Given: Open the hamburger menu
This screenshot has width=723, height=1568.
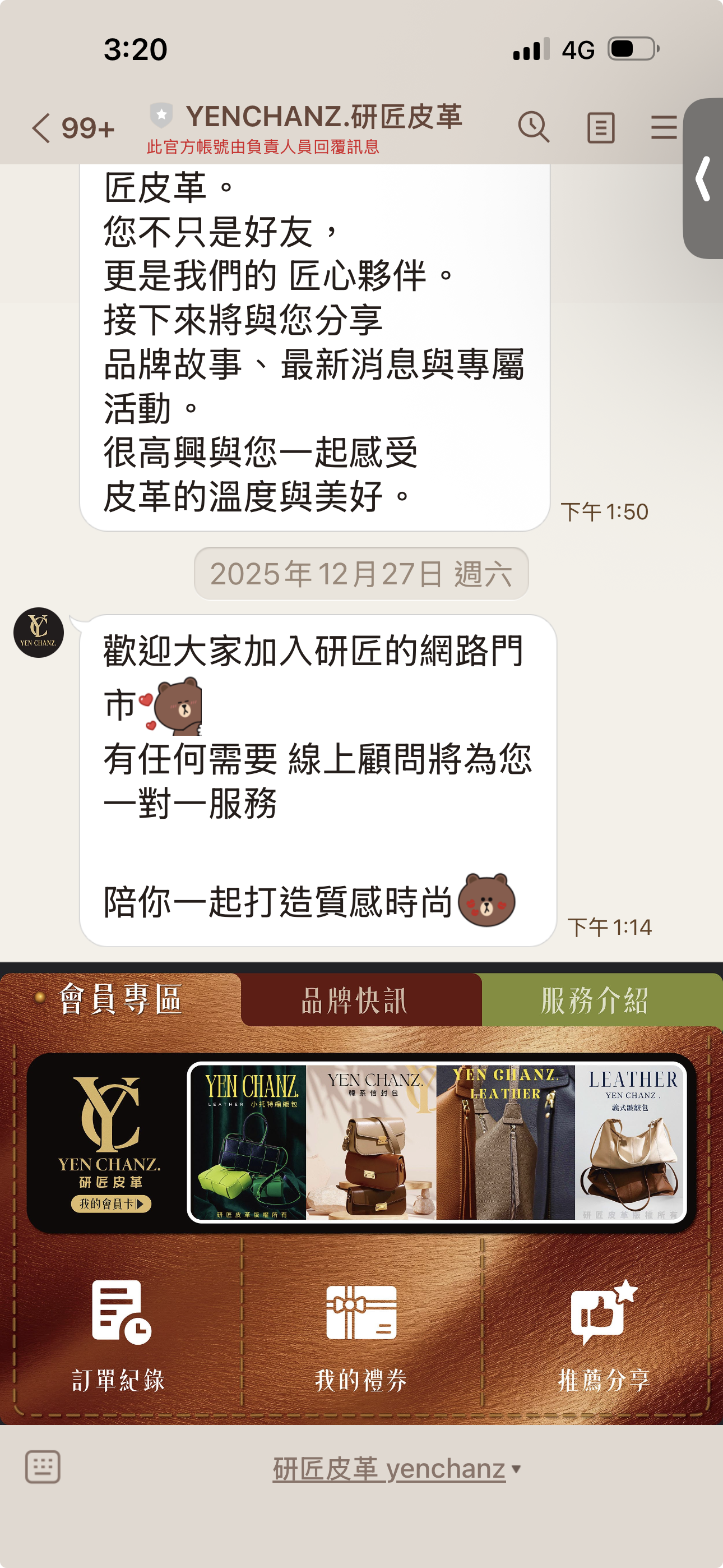Looking at the screenshot, I should (664, 128).
